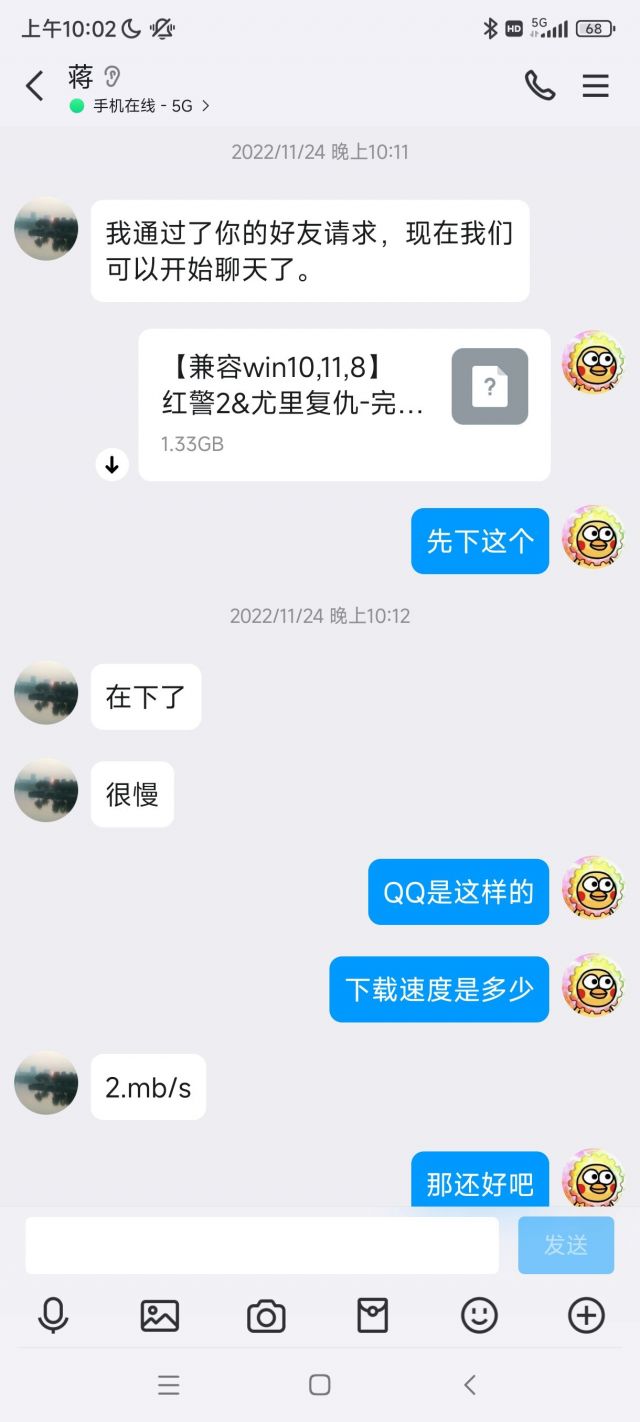Open the photo gallery picker
Image resolution: width=640 pixels, height=1422 pixels.
(x=160, y=1315)
